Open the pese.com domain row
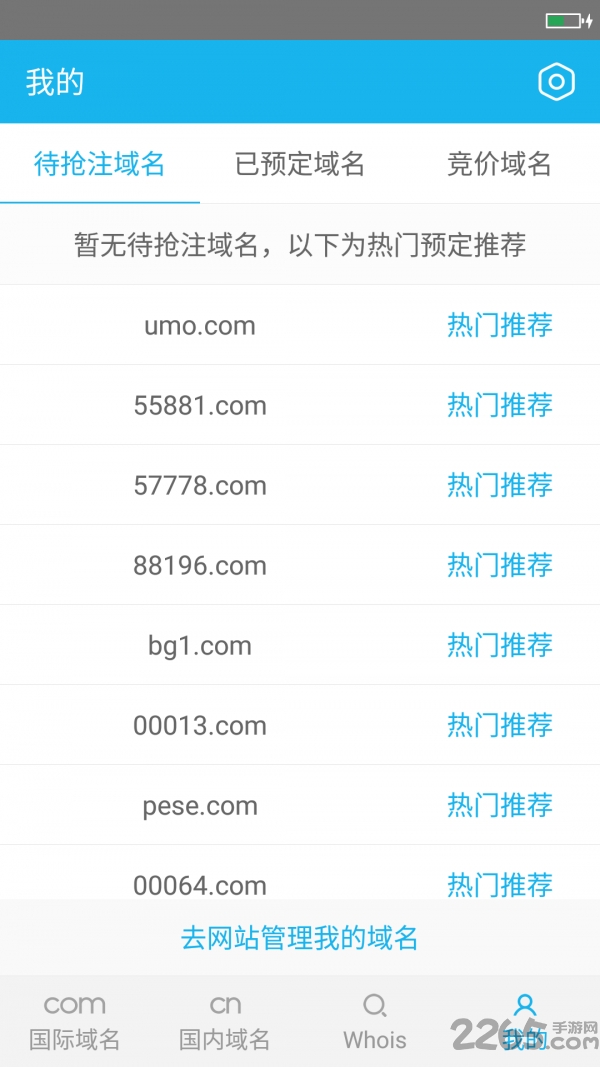600x1067 pixels. tap(200, 805)
